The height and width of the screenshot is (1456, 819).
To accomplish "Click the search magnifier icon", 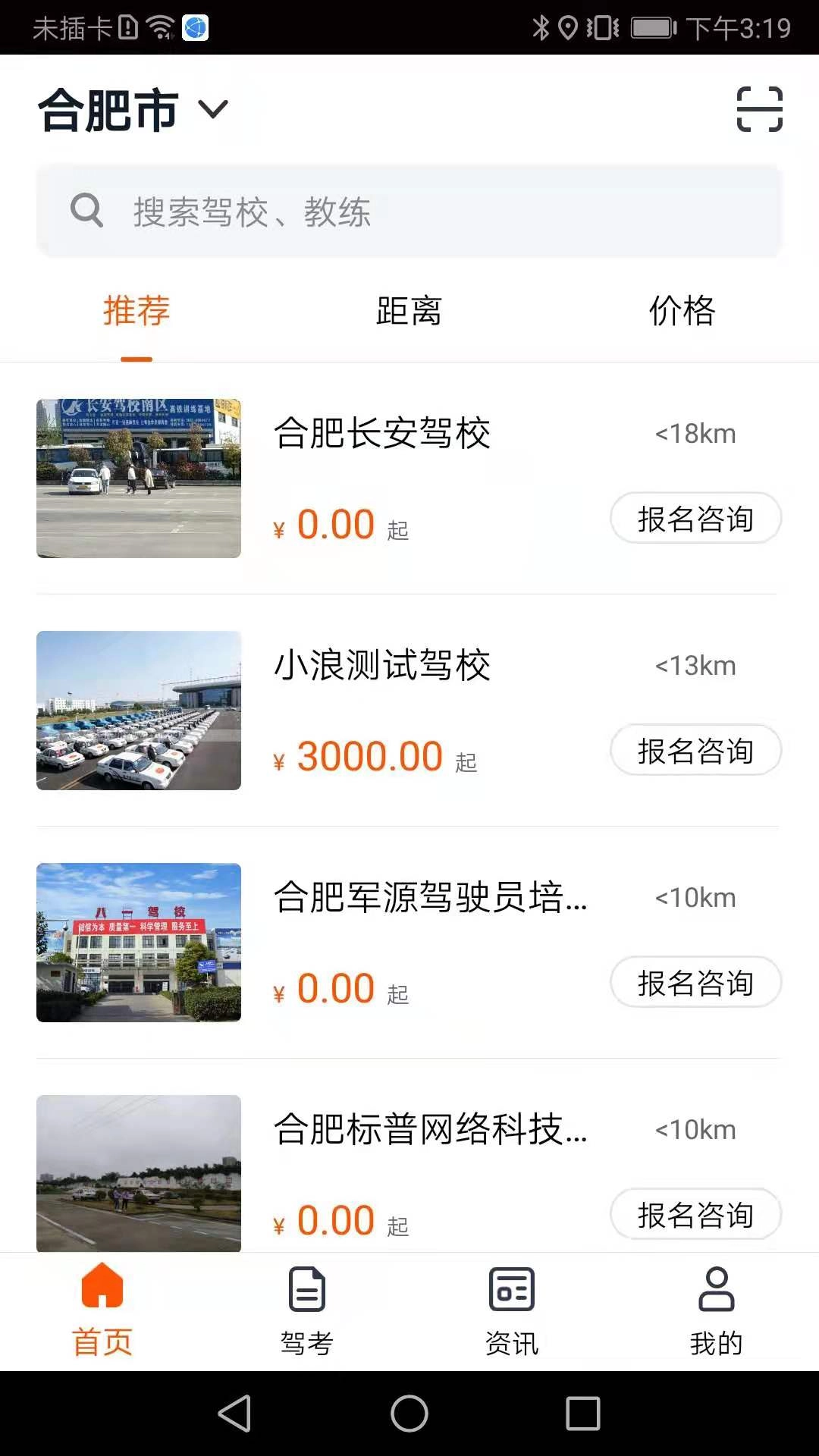I will click(86, 211).
